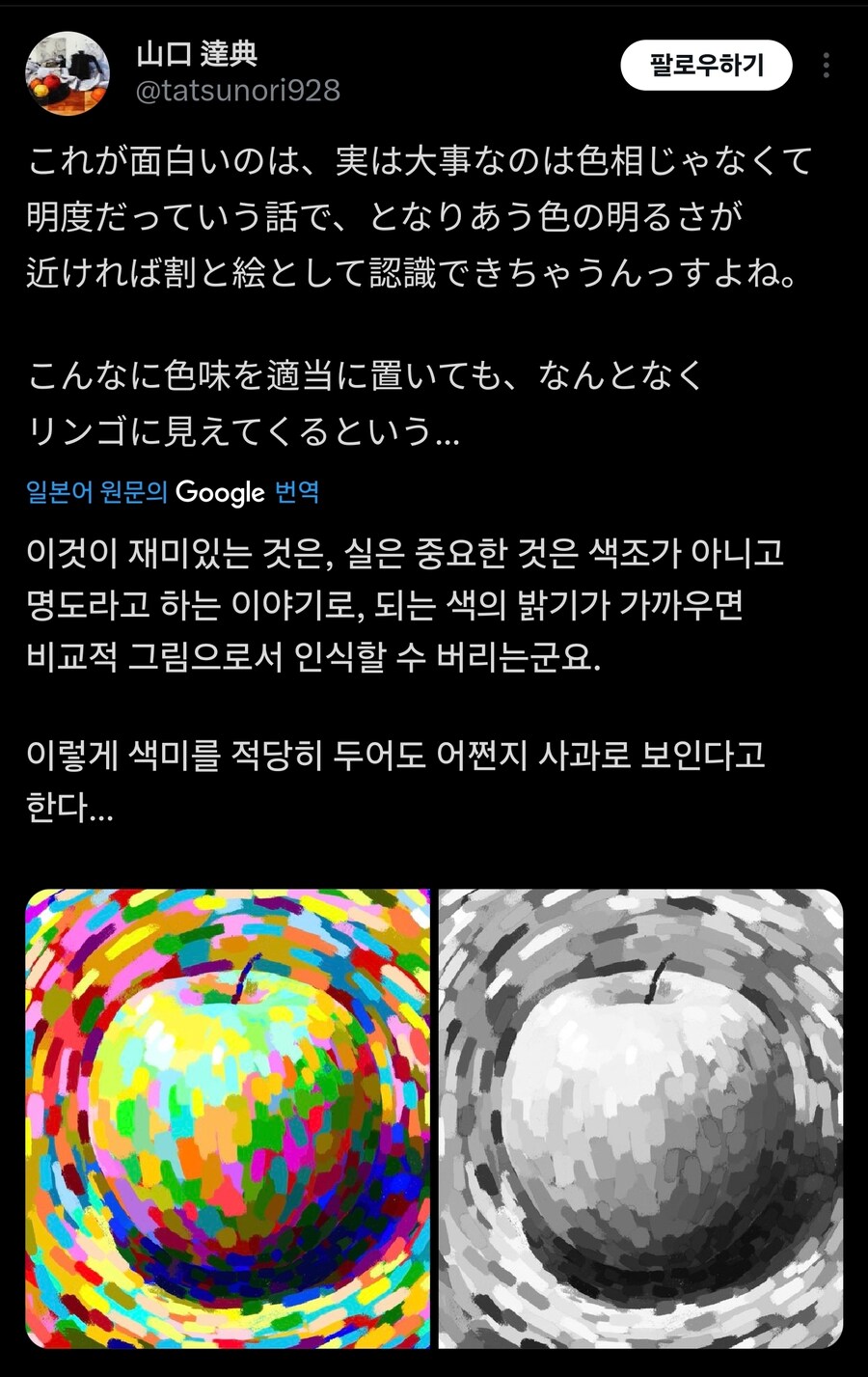
Task: Tap the 일본어 원문의 Google 번역 link
Action: [x=173, y=492]
